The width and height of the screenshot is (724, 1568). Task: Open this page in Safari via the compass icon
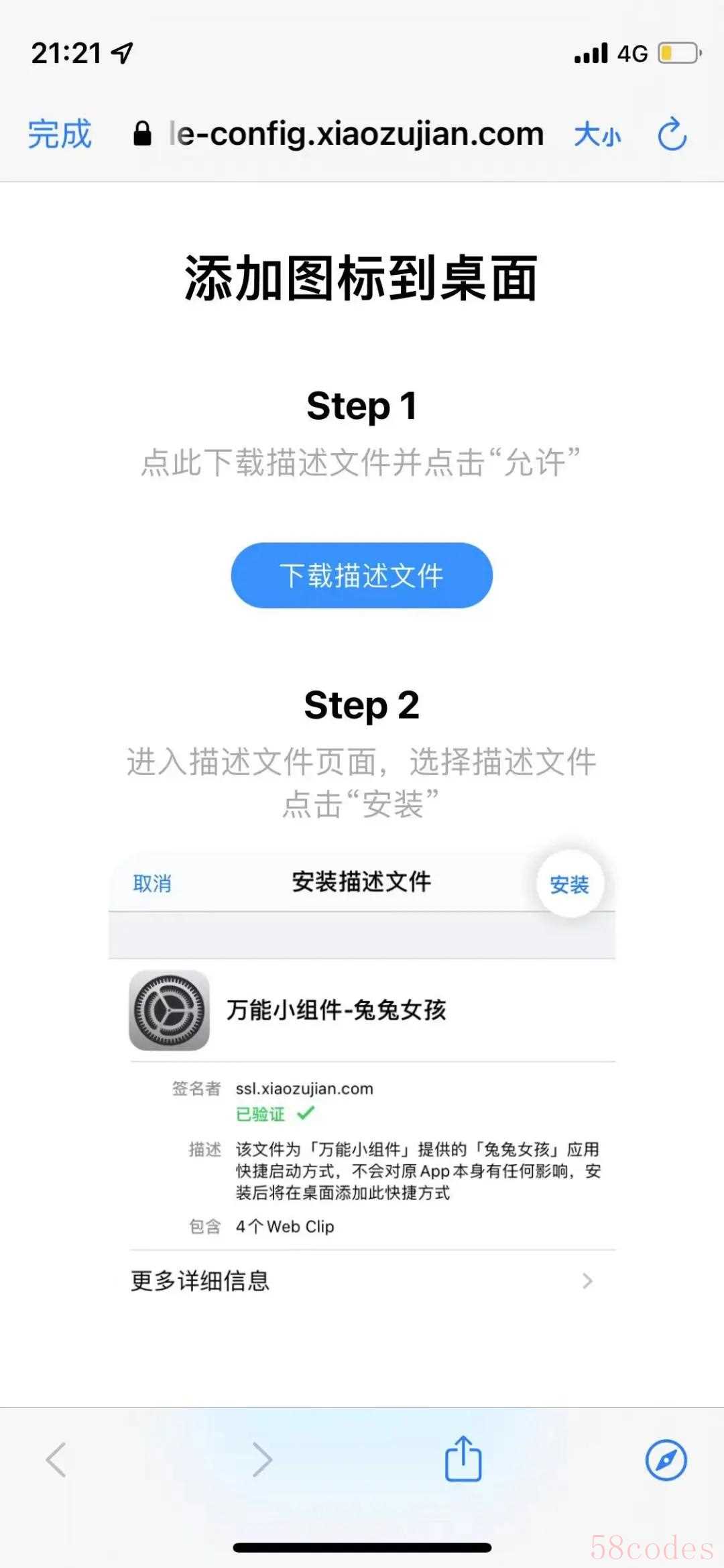tap(666, 1459)
